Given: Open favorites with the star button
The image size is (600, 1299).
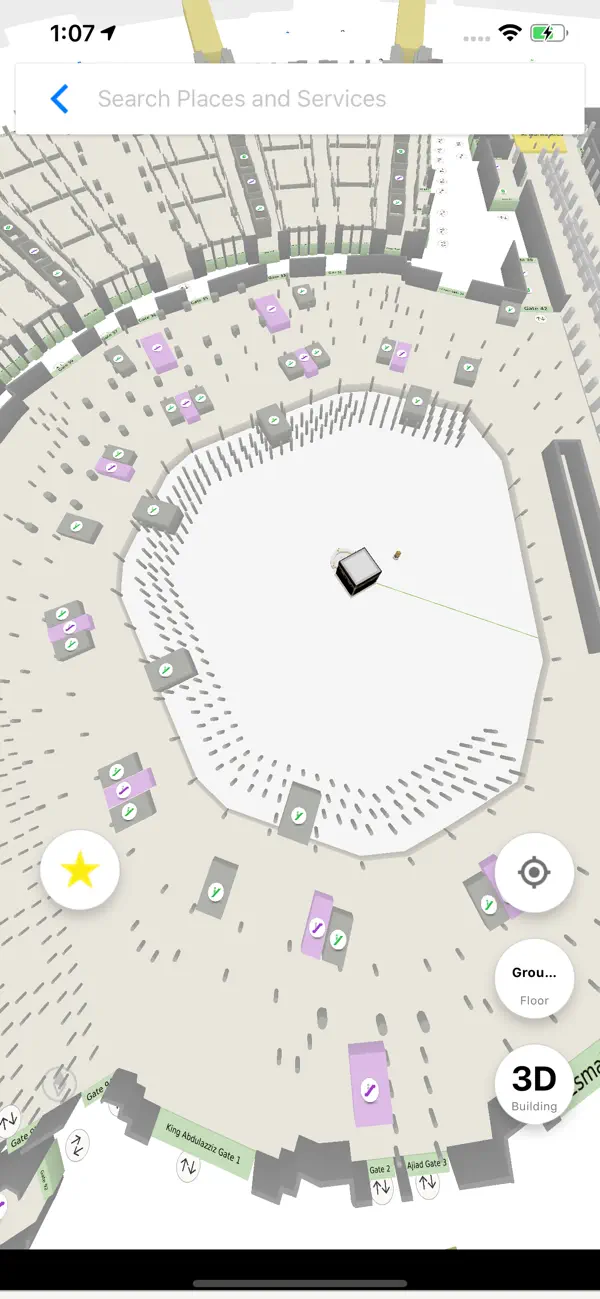Looking at the screenshot, I should tap(80, 871).
